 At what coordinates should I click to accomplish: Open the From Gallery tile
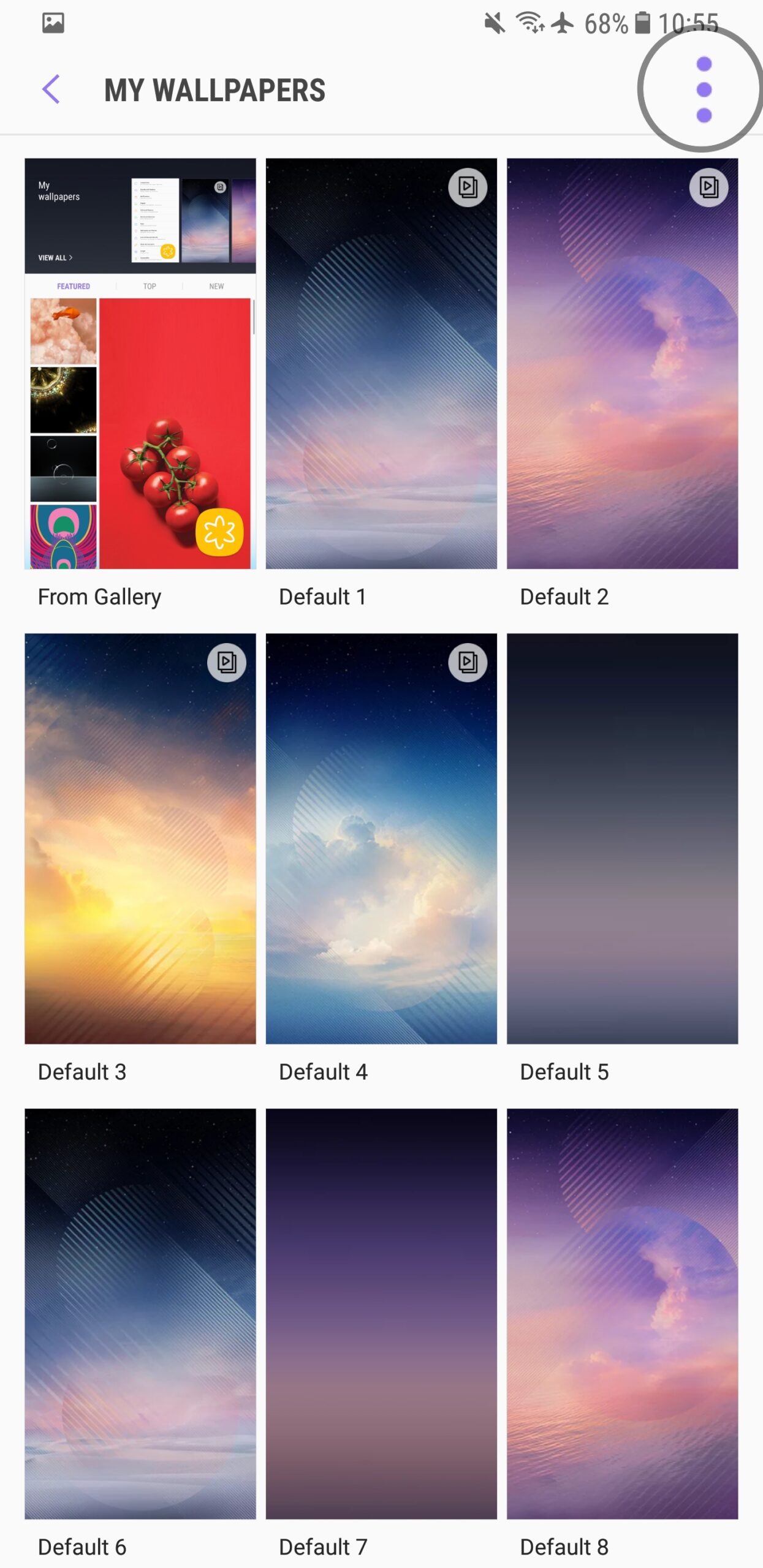pos(140,364)
